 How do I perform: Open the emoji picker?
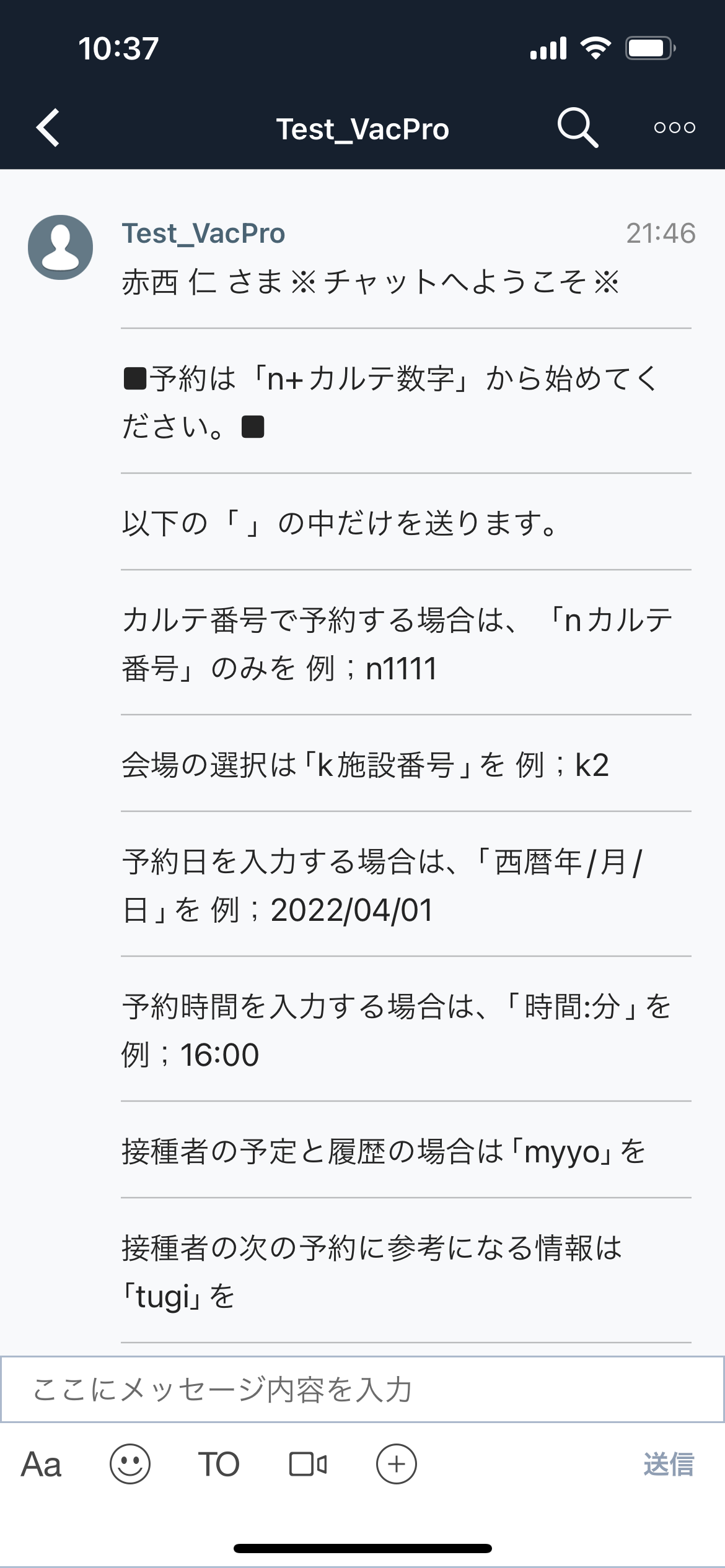click(x=130, y=1465)
